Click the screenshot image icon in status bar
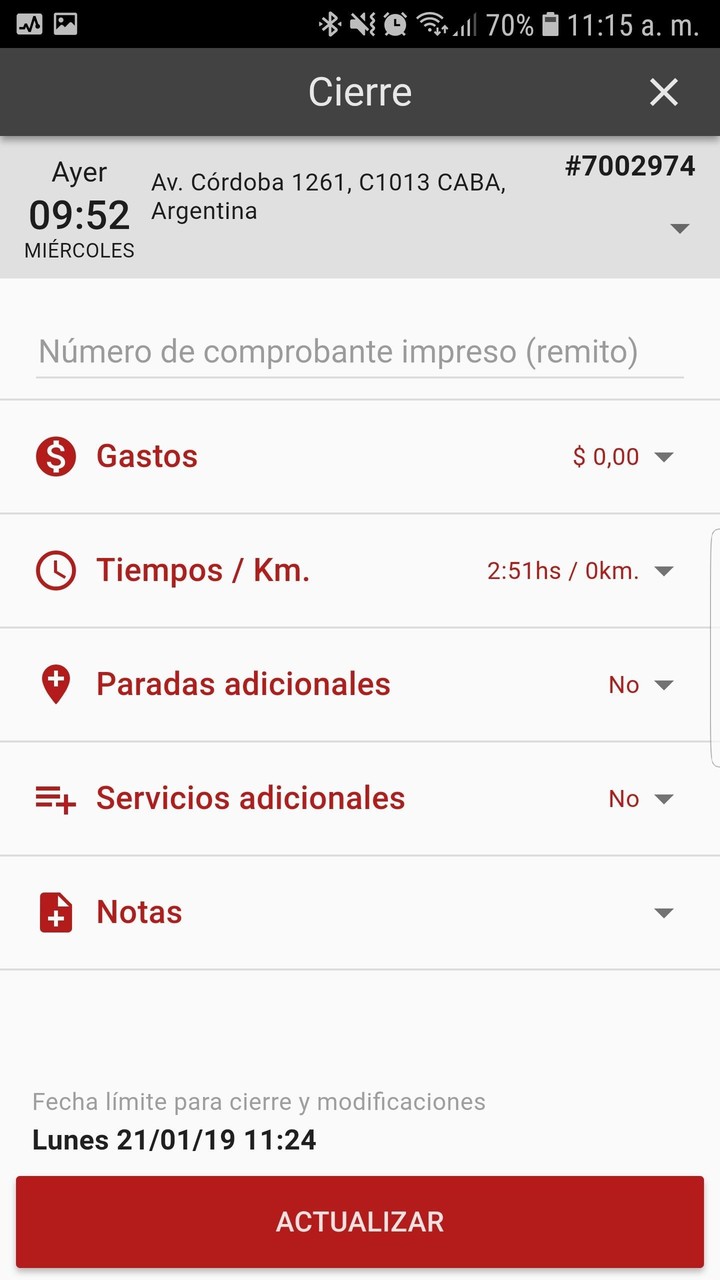This screenshot has width=720, height=1280. click(x=65, y=23)
